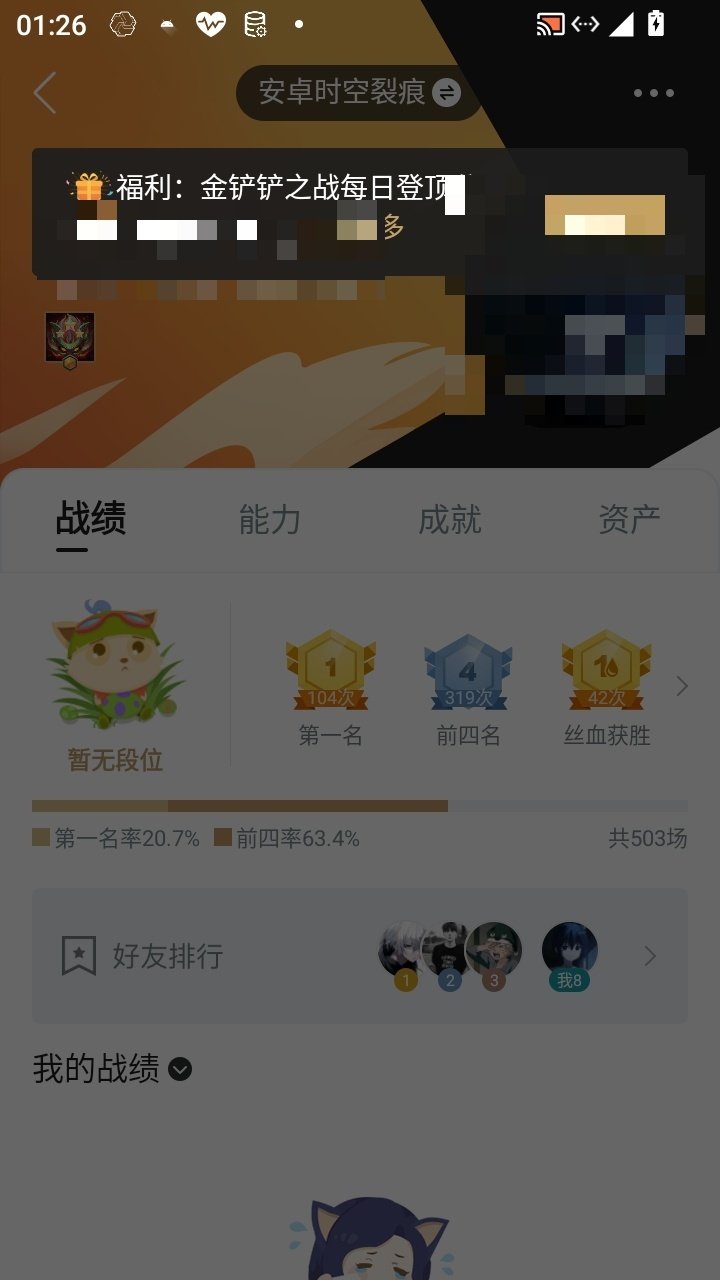This screenshot has width=720, height=1280.
Task: Switch to the 资产 tab
Action: pyautogui.click(x=630, y=520)
